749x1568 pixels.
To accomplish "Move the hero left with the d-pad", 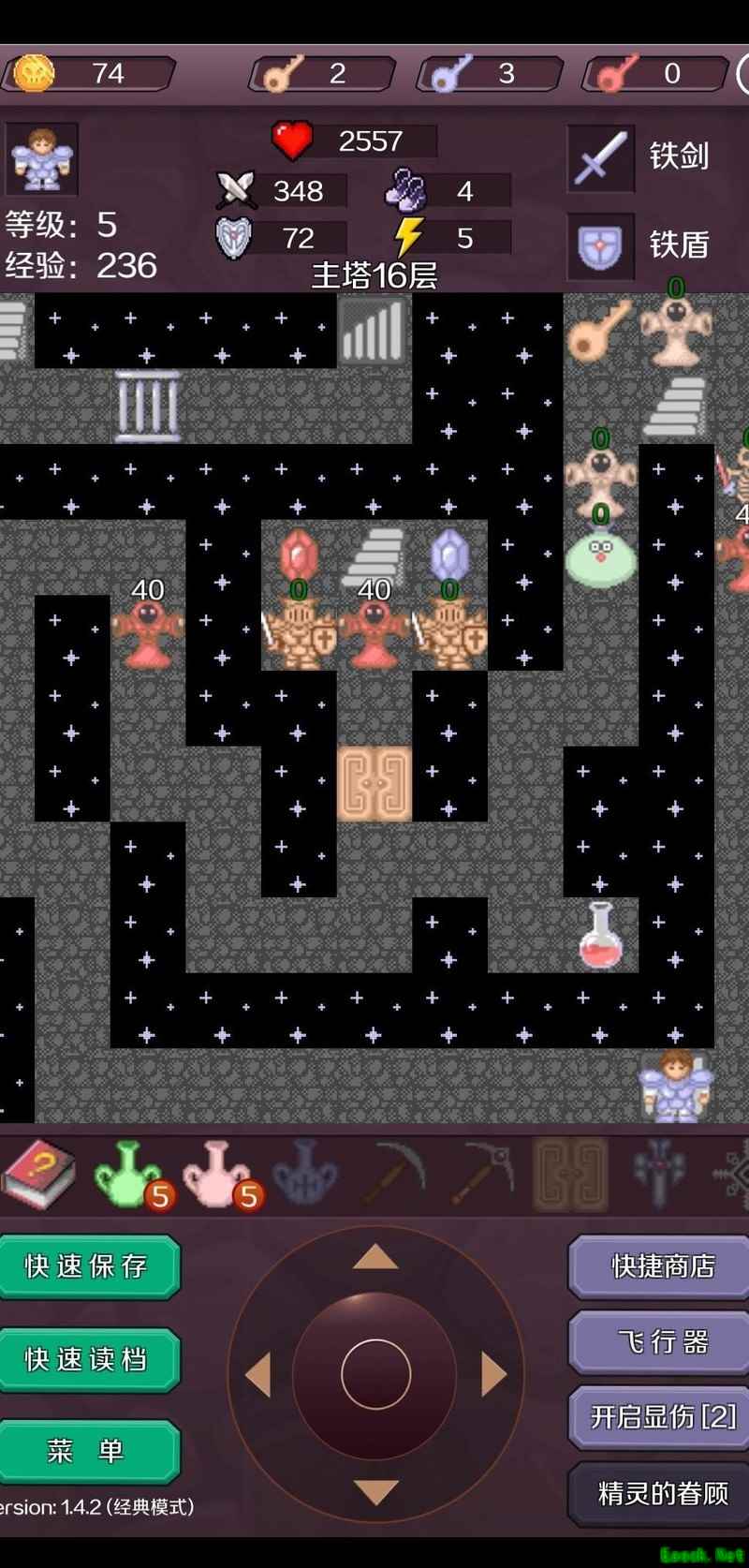I will (x=258, y=1375).
